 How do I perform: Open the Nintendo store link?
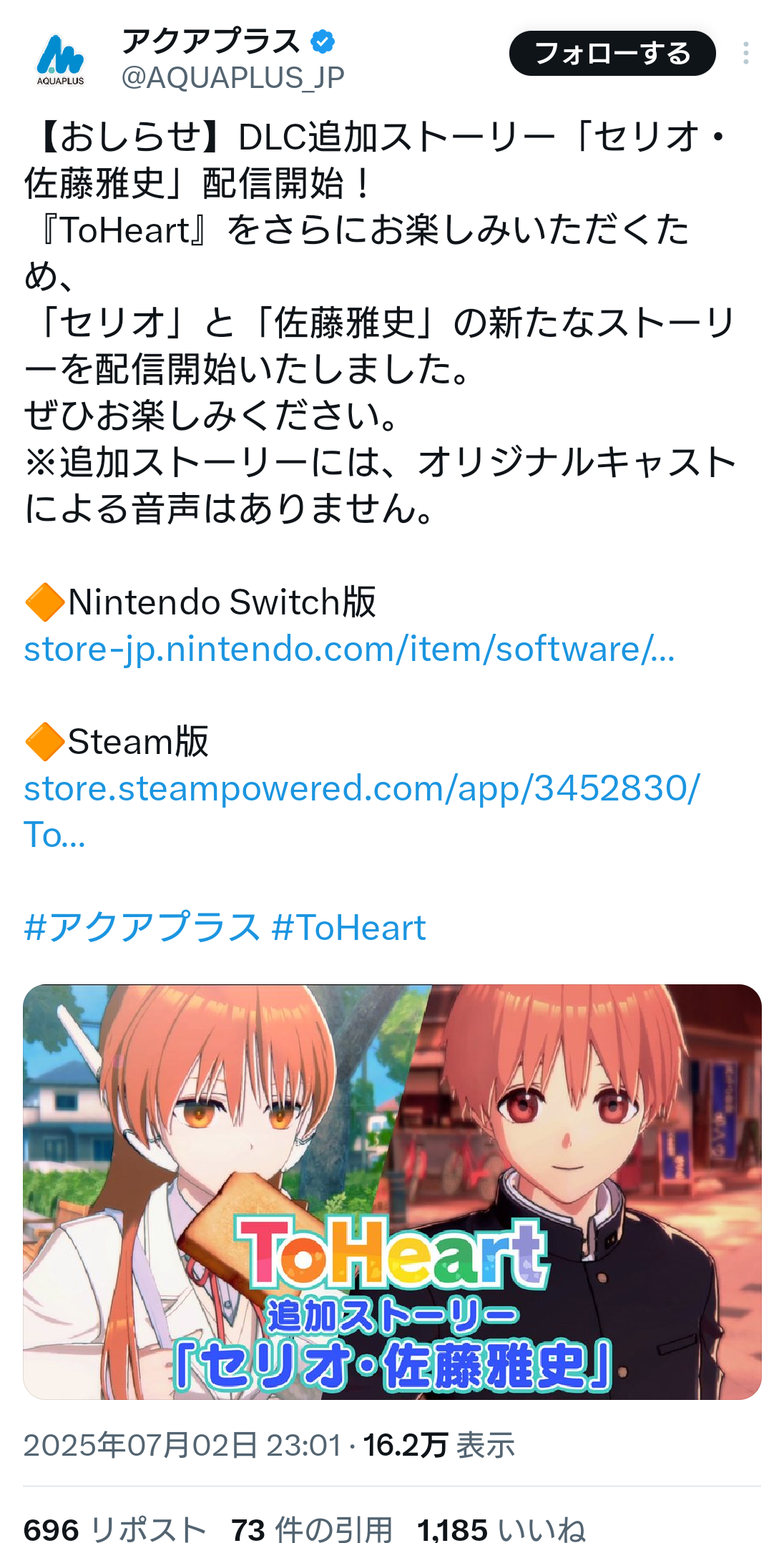click(349, 649)
